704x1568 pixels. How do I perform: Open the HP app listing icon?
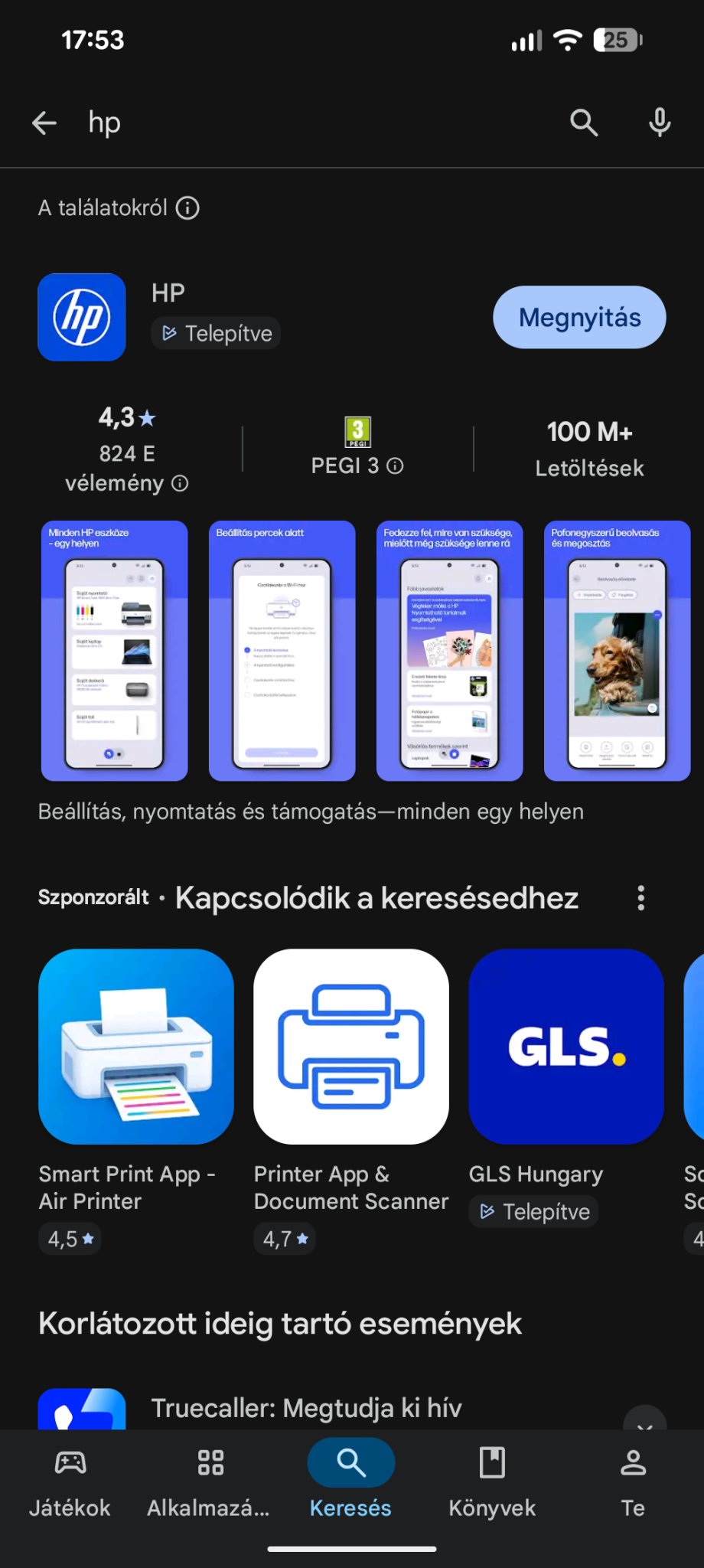coord(82,317)
